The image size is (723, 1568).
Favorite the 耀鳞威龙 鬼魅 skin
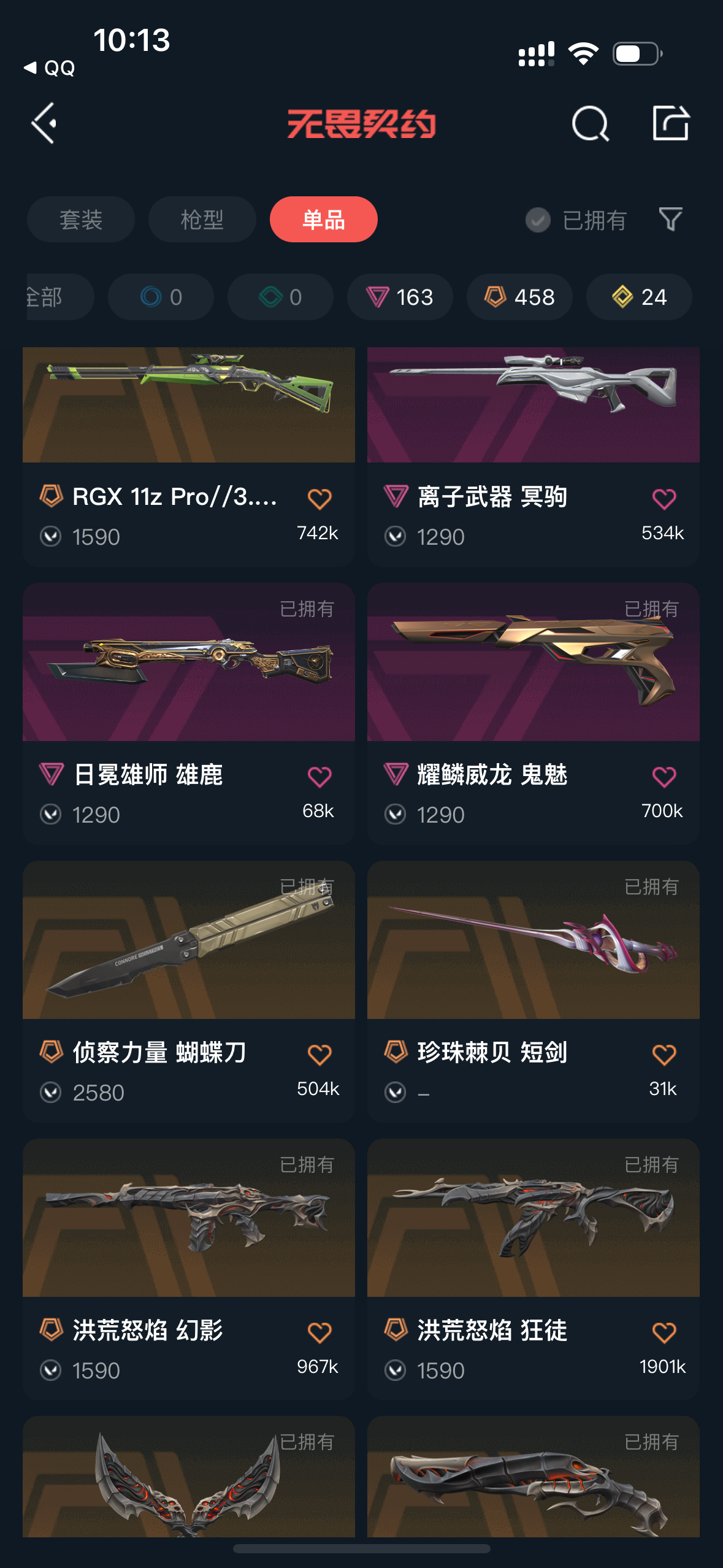[x=664, y=777]
